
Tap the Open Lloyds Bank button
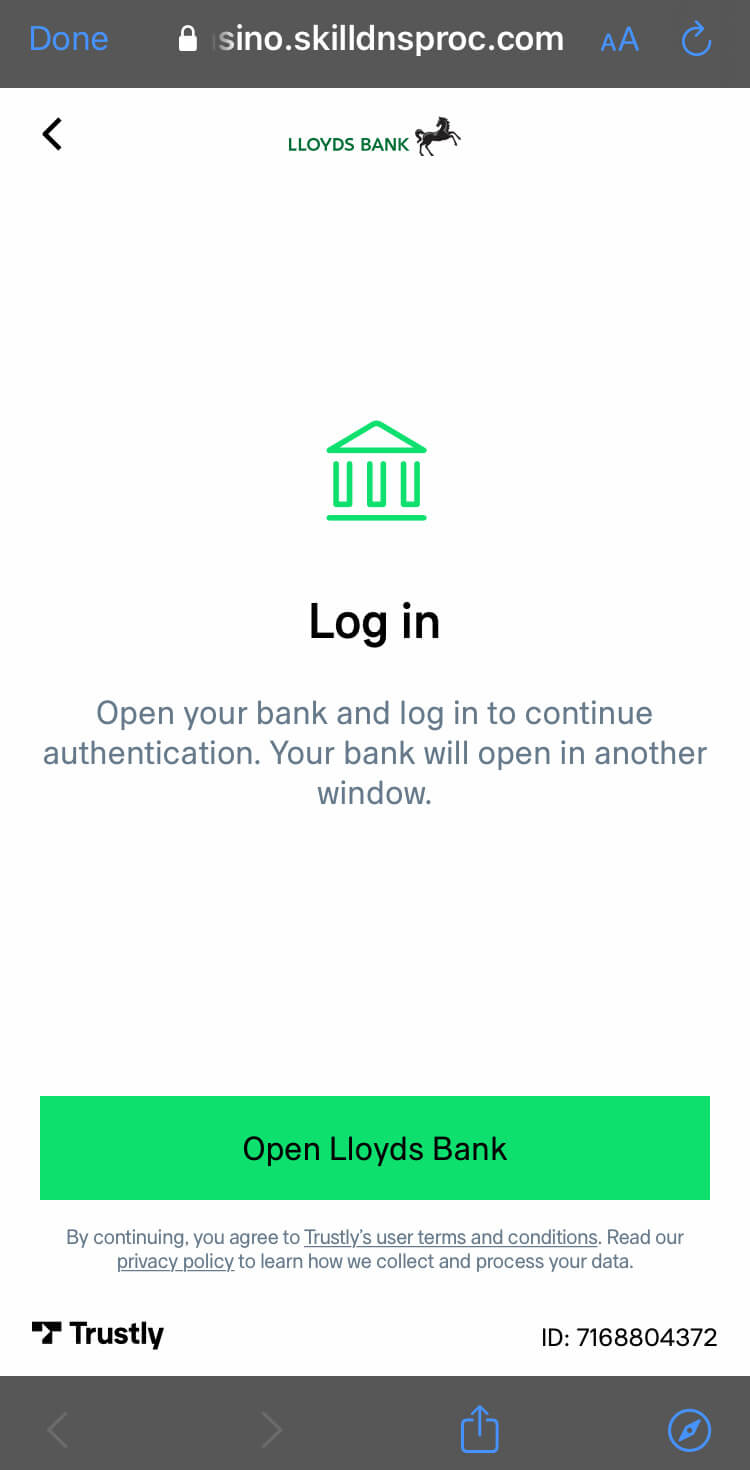click(375, 1148)
